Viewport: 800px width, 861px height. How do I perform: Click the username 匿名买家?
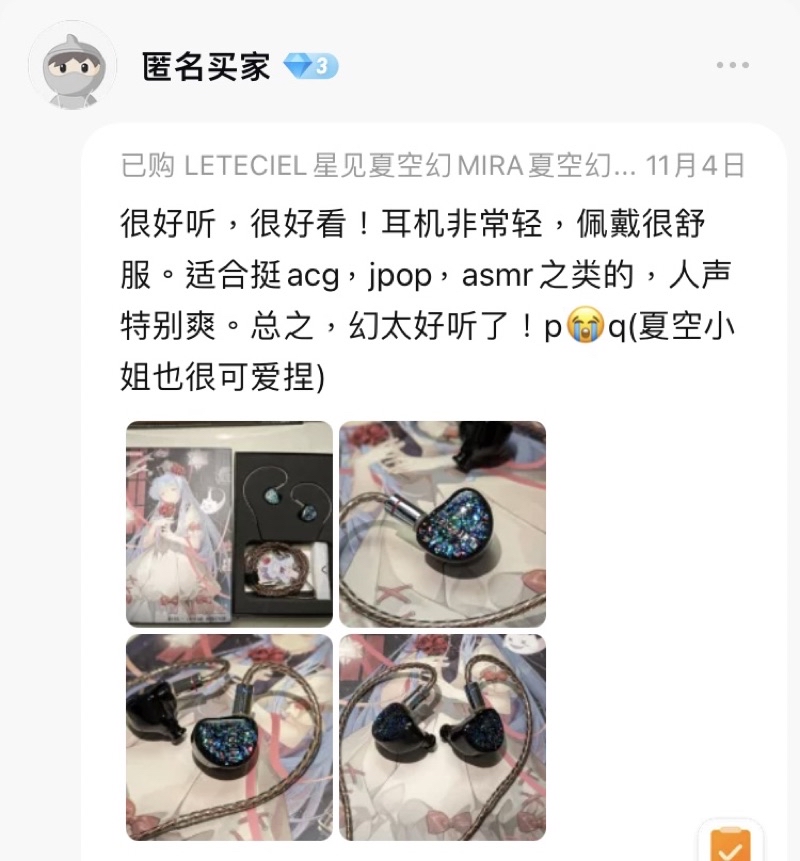coord(204,62)
